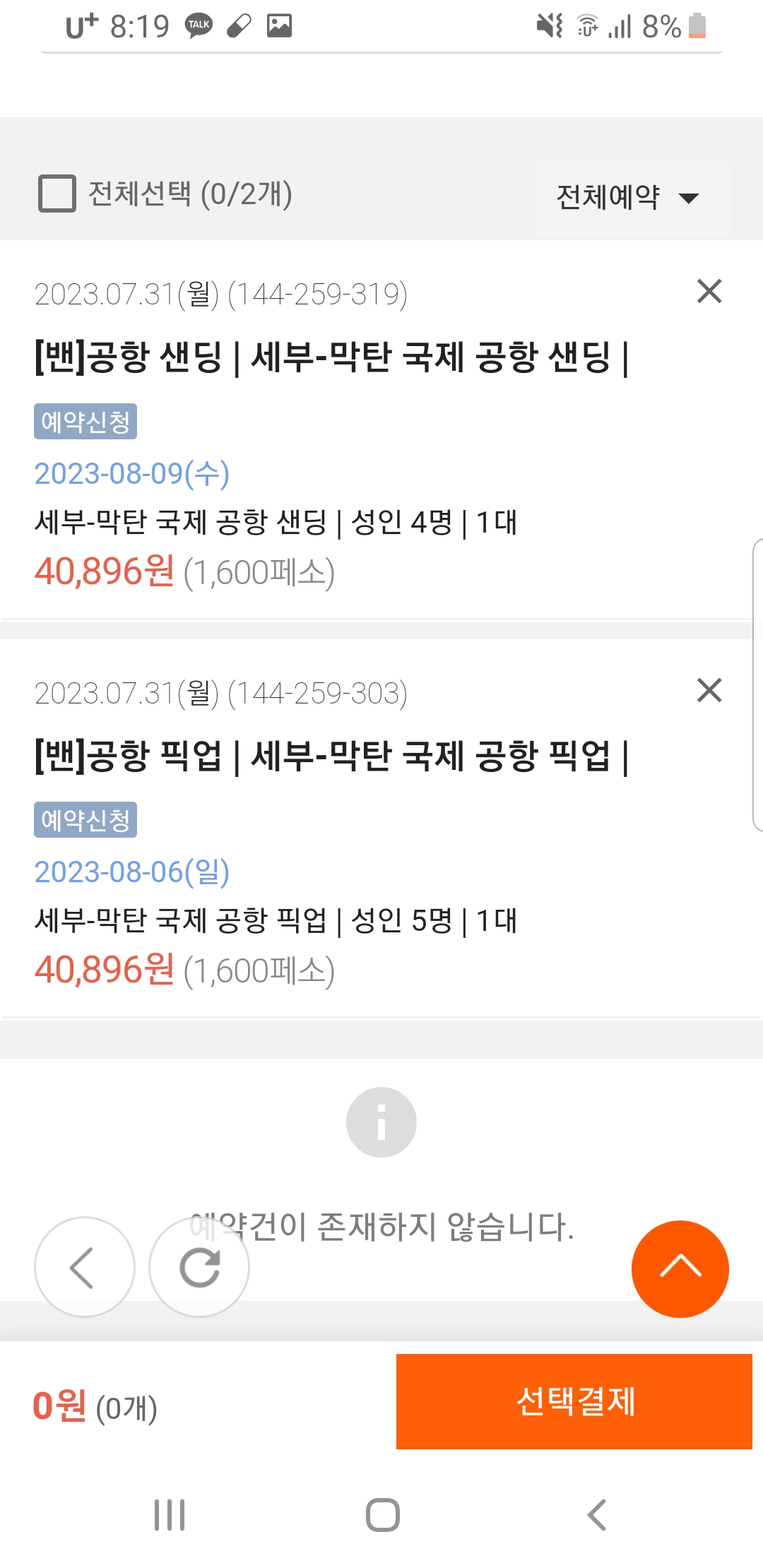This screenshot has height=1568, width=763.
Task: Go back with the floating arrow button
Action: tap(85, 1267)
